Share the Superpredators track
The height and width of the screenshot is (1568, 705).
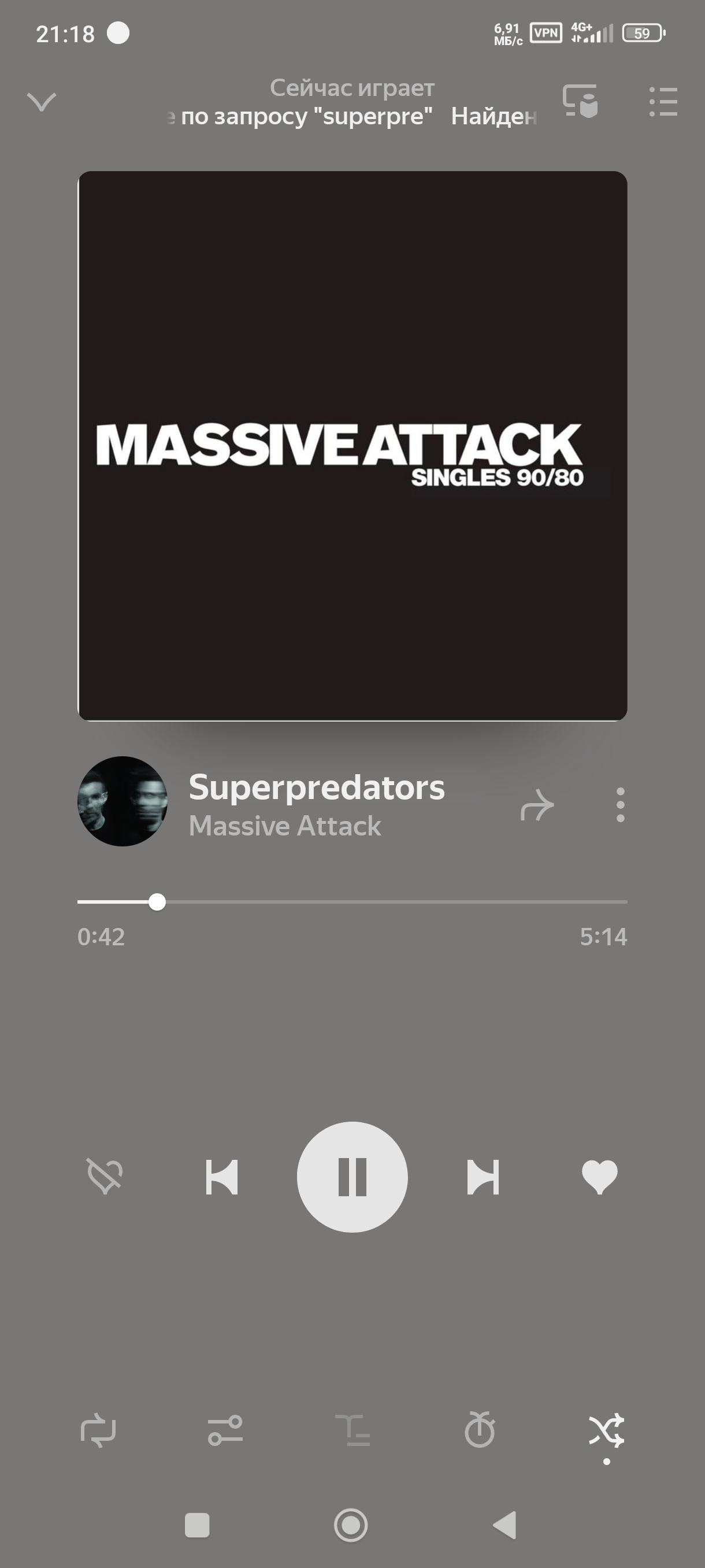click(x=537, y=805)
